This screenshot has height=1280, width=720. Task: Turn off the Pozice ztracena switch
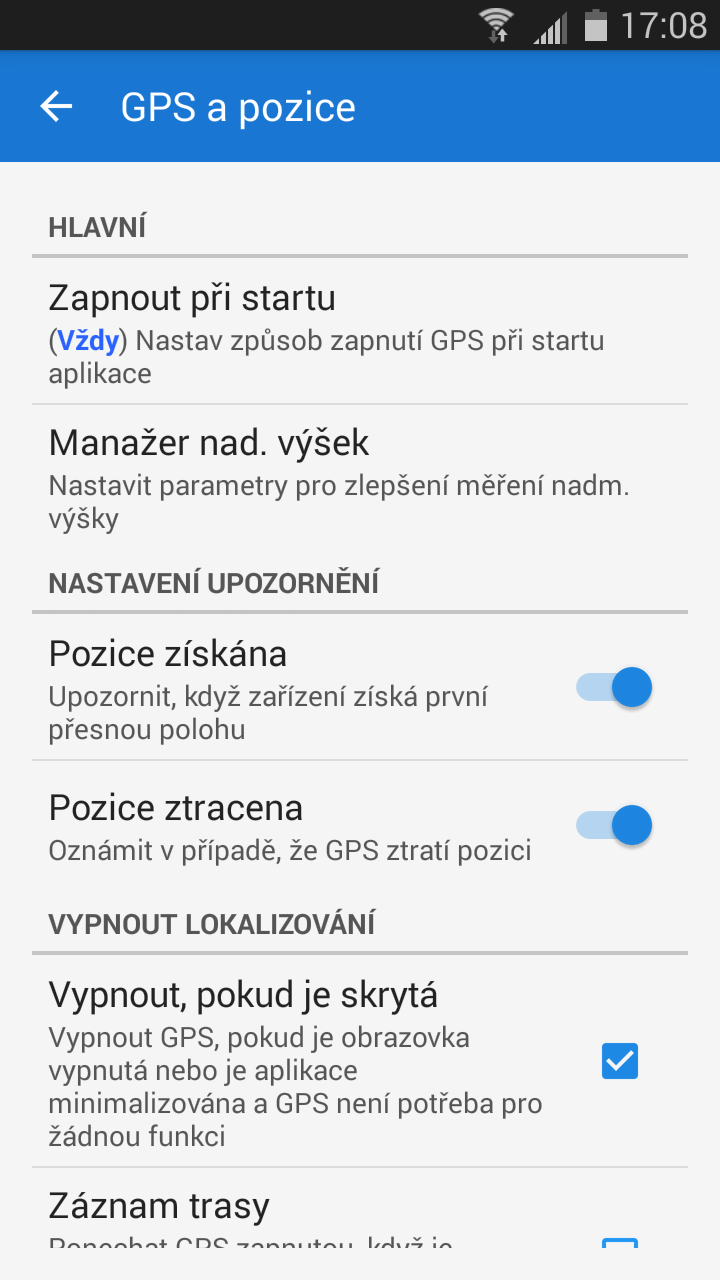[614, 826]
